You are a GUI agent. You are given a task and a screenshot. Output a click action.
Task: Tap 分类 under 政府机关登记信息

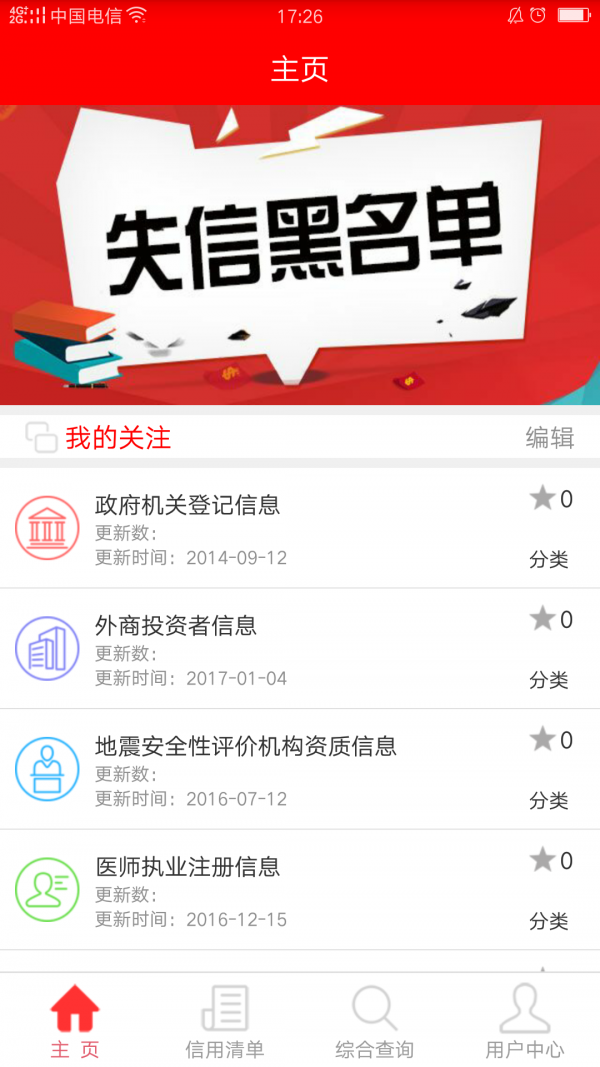point(548,560)
